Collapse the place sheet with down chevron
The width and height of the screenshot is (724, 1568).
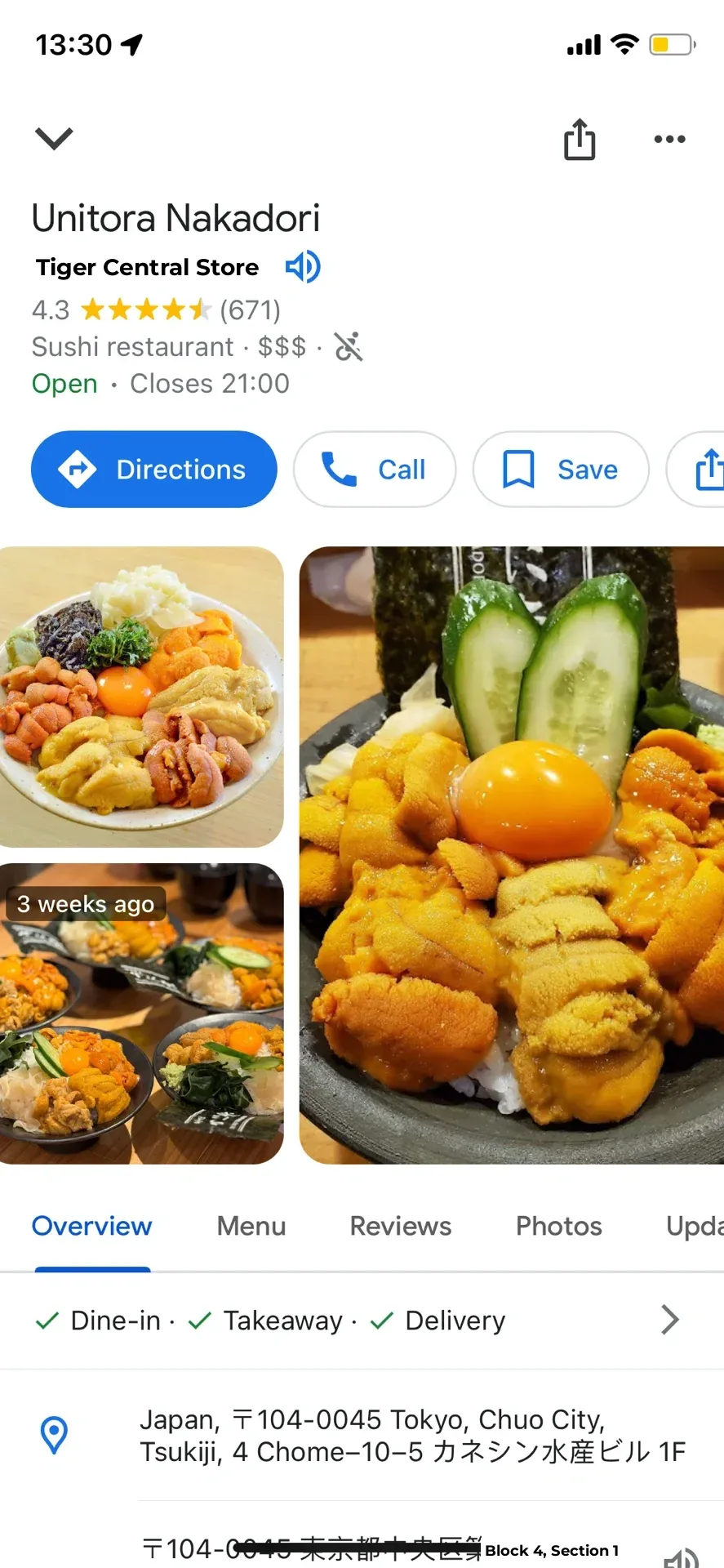pyautogui.click(x=54, y=138)
